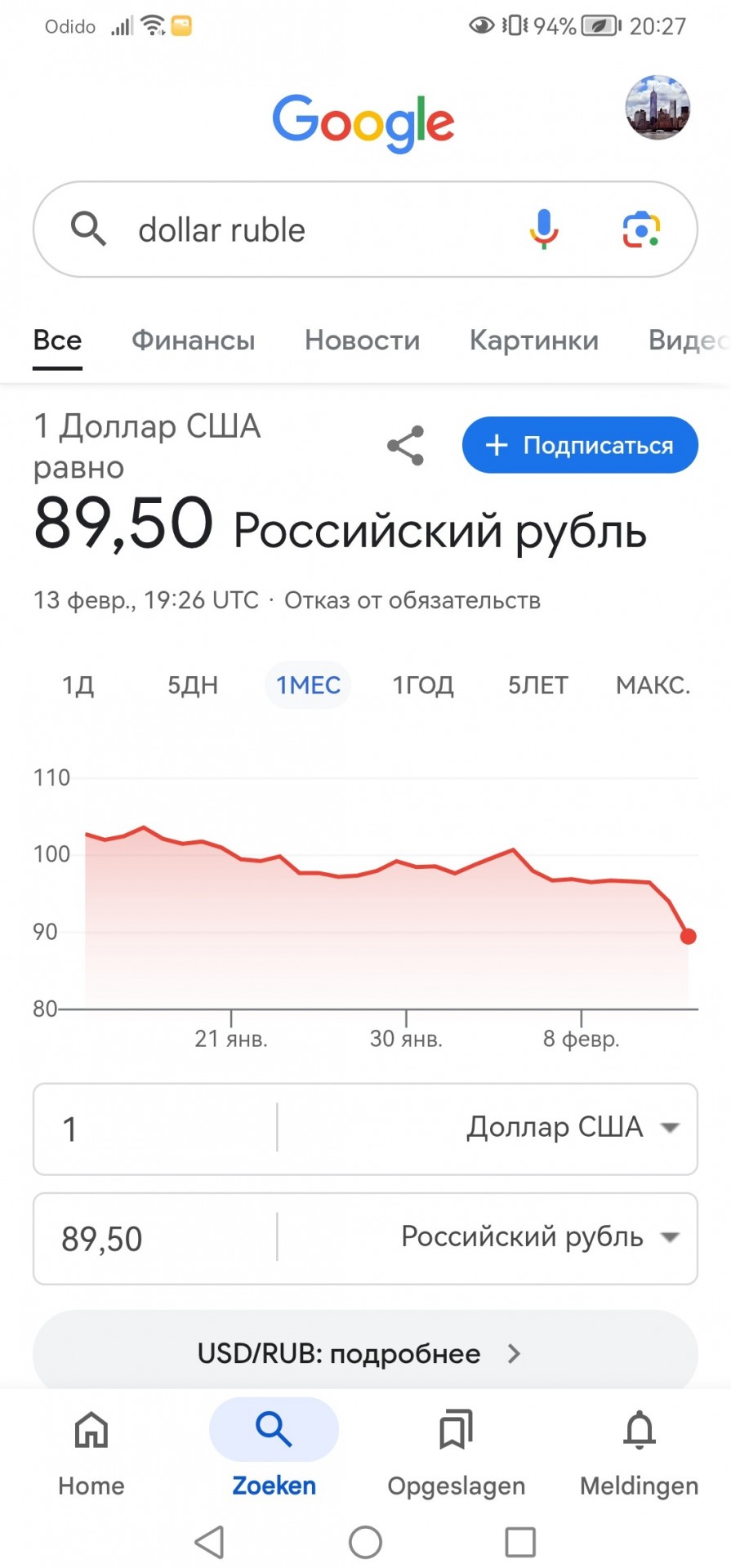Open the Доллар США currency dropdown

pos(573,1127)
